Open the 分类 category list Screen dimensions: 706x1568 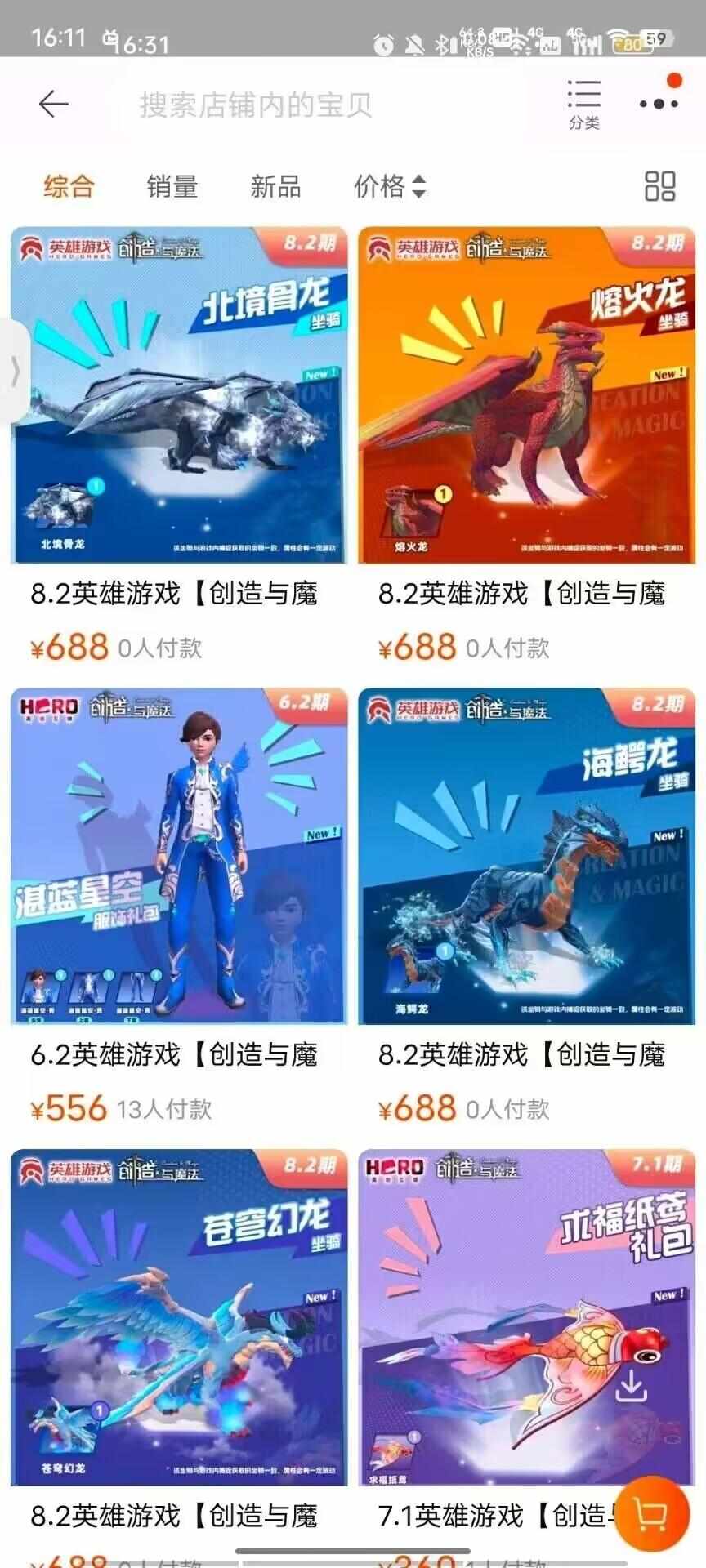tap(584, 104)
